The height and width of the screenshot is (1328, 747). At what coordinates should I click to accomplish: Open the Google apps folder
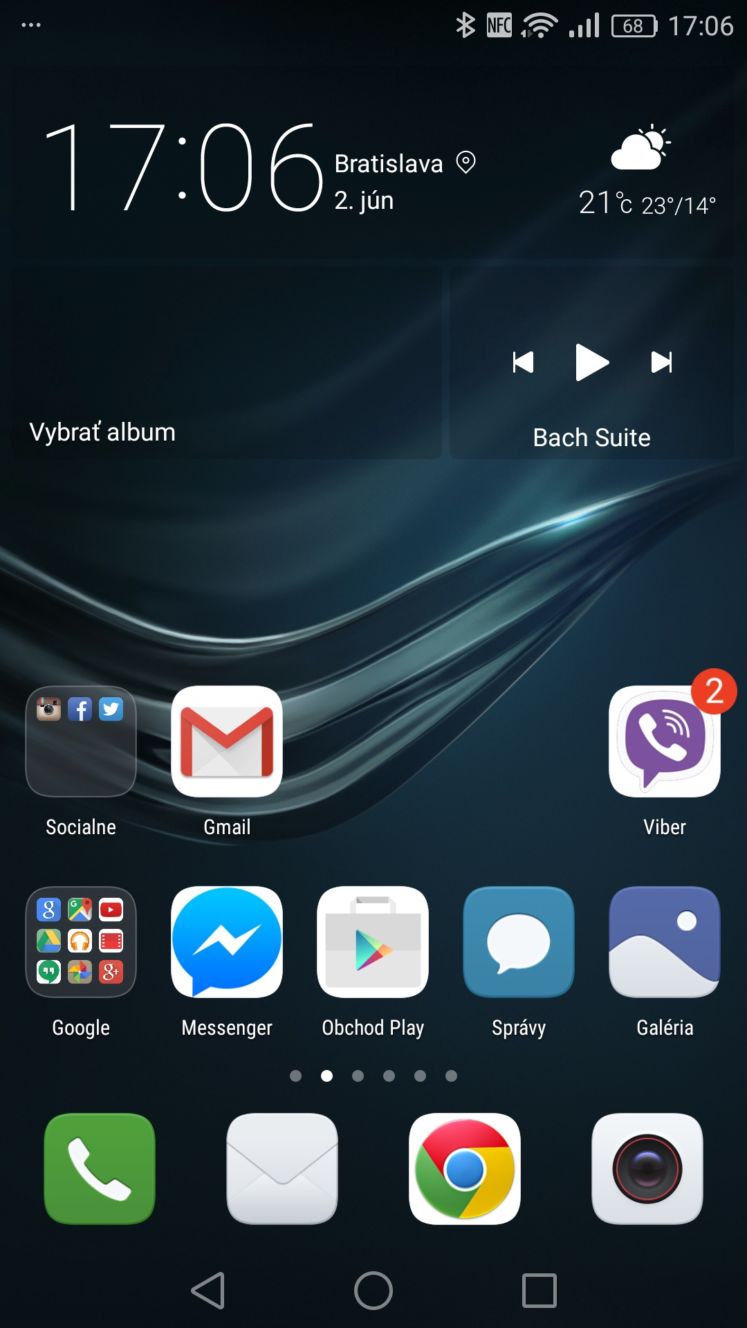coord(81,942)
